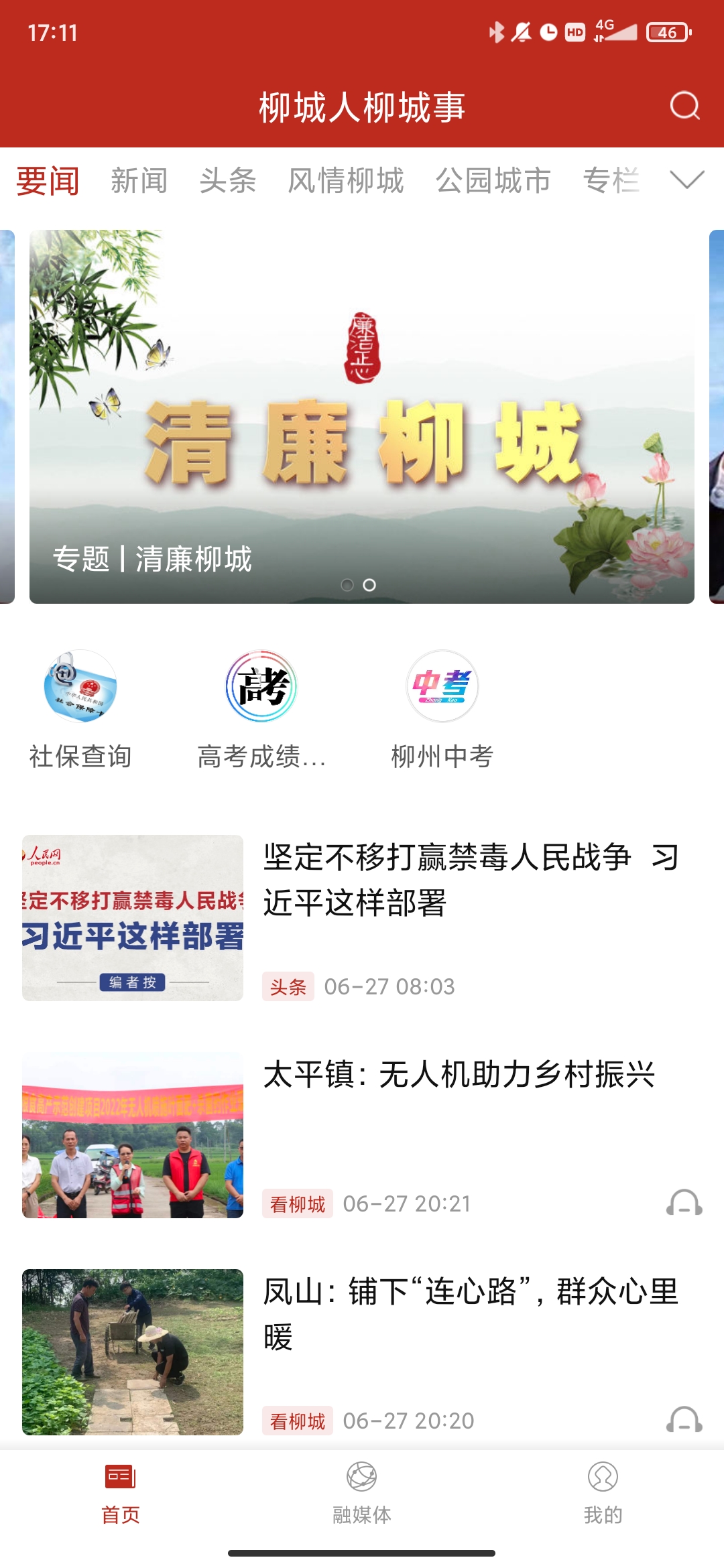Expand the channel list with the chevron
724x1568 pixels.
click(x=685, y=180)
